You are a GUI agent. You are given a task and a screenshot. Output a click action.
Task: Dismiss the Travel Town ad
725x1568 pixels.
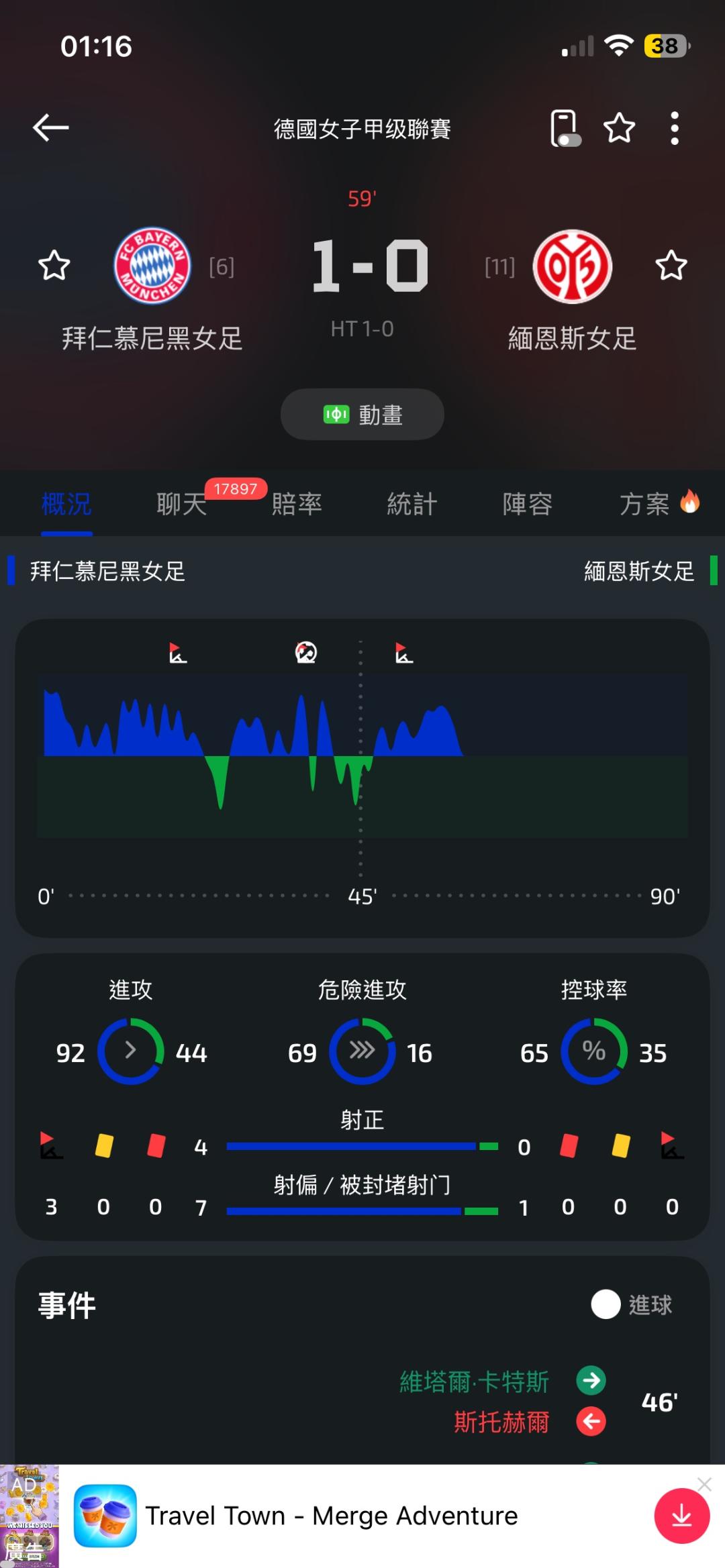click(704, 1484)
